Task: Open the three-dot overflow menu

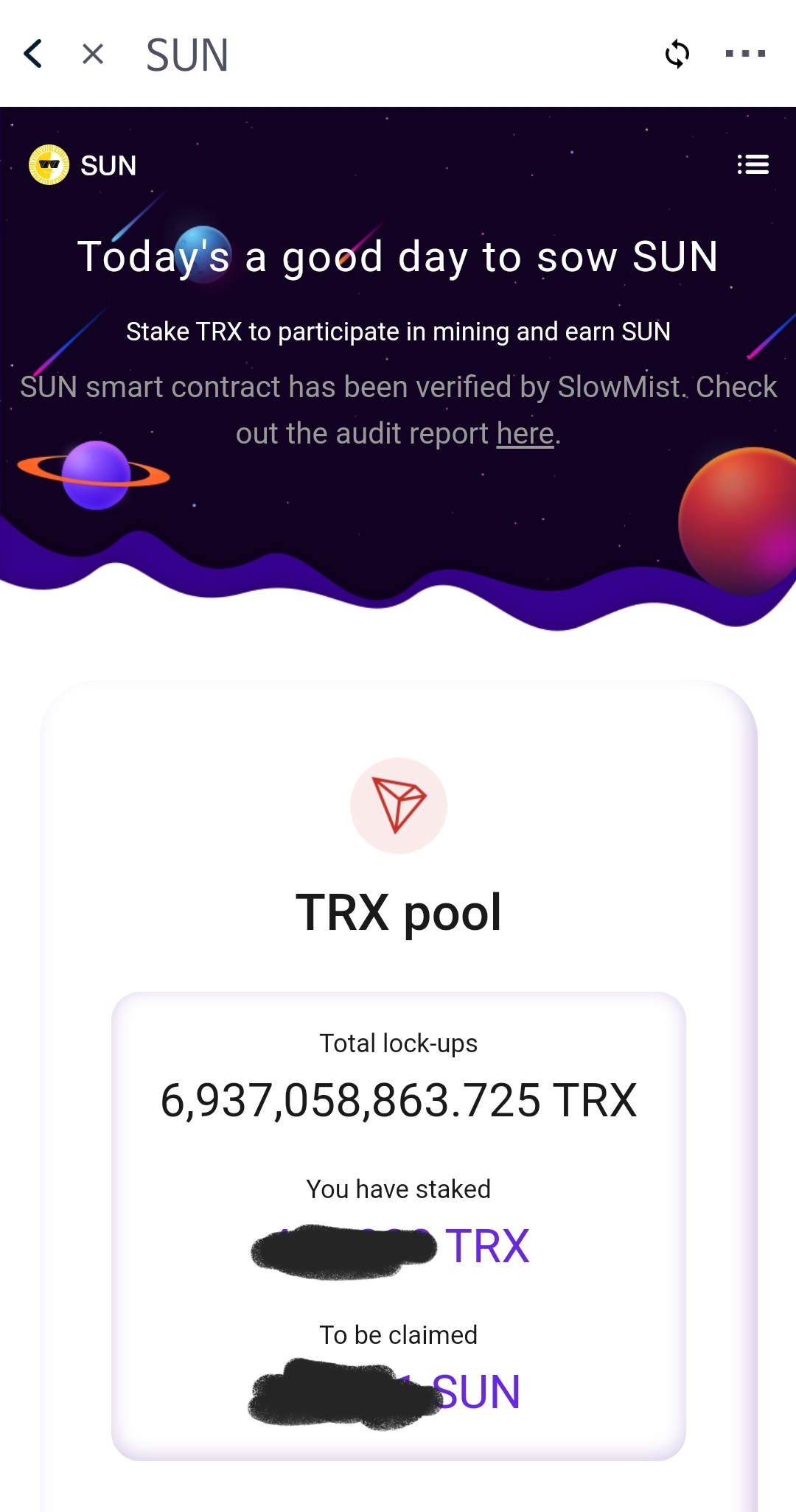Action: [x=745, y=54]
